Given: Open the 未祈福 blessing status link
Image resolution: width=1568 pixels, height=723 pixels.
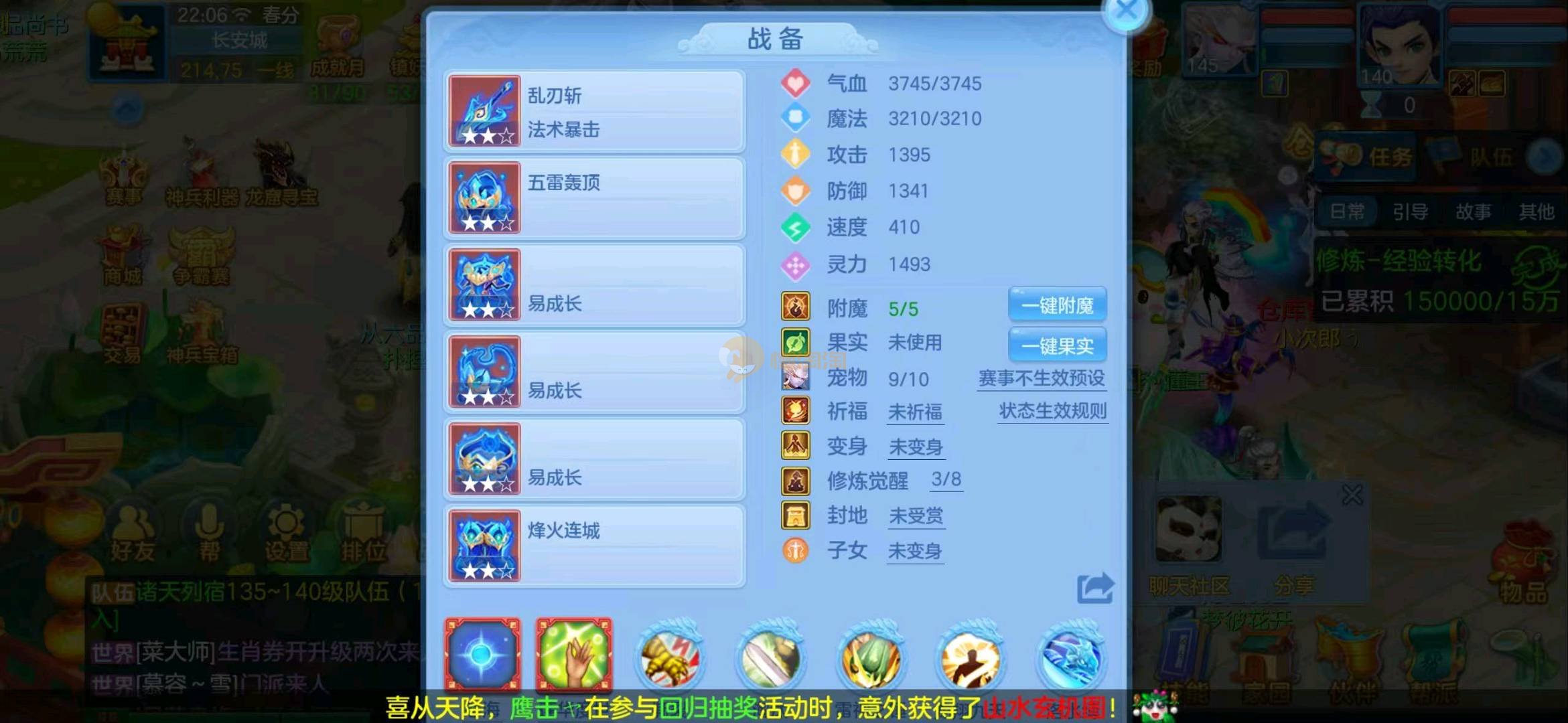Looking at the screenshot, I should pos(915,412).
